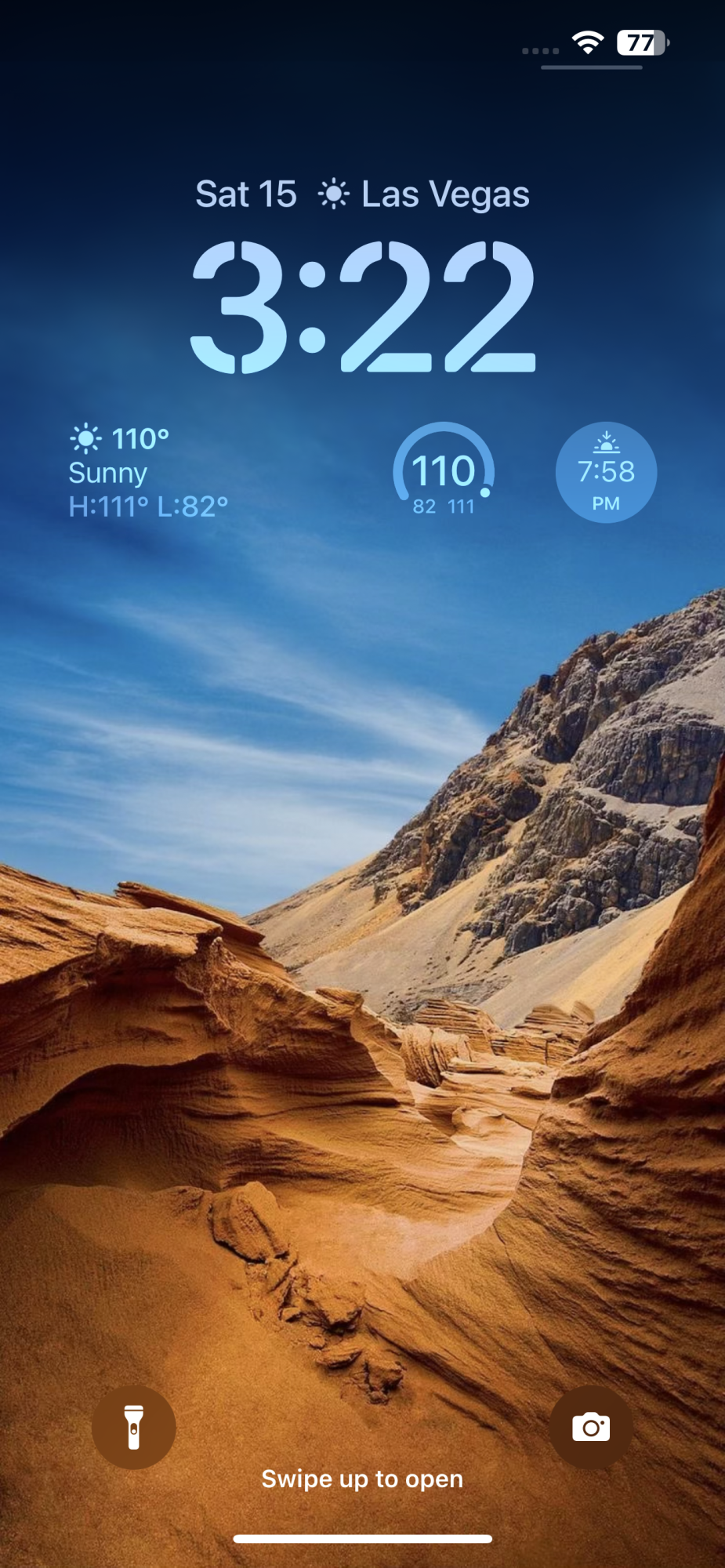725x1568 pixels.
Task: Tap the circular 110 temperature gauge widget
Action: [x=444, y=473]
